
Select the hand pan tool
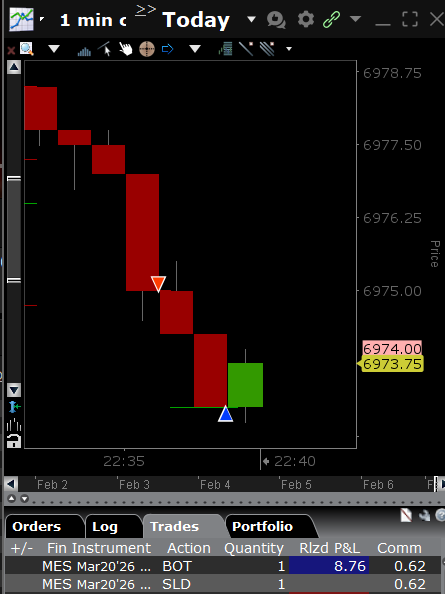pyautogui.click(x=126, y=49)
